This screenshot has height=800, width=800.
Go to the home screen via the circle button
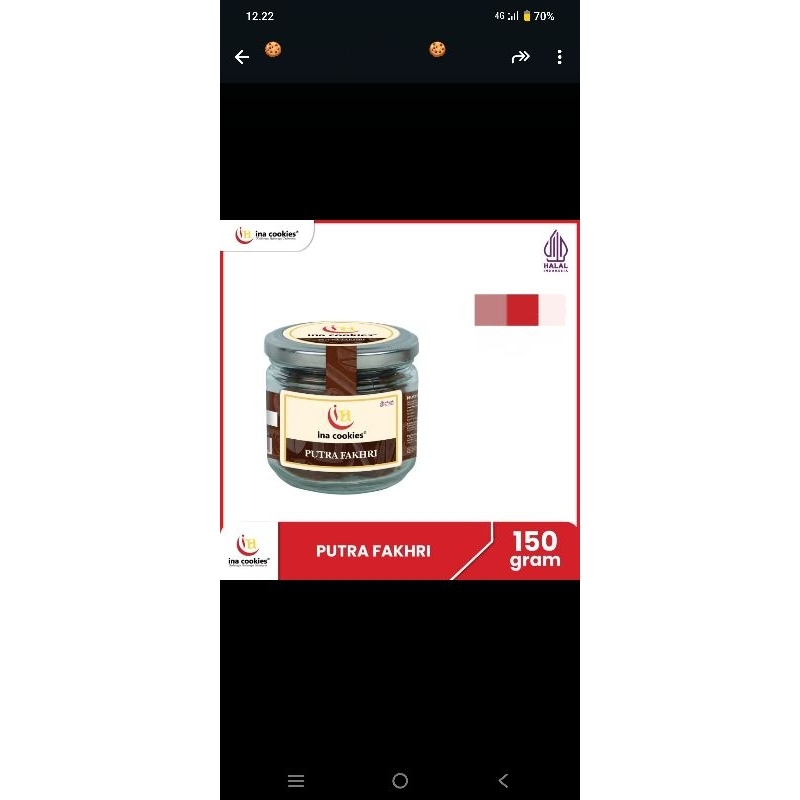click(x=400, y=781)
